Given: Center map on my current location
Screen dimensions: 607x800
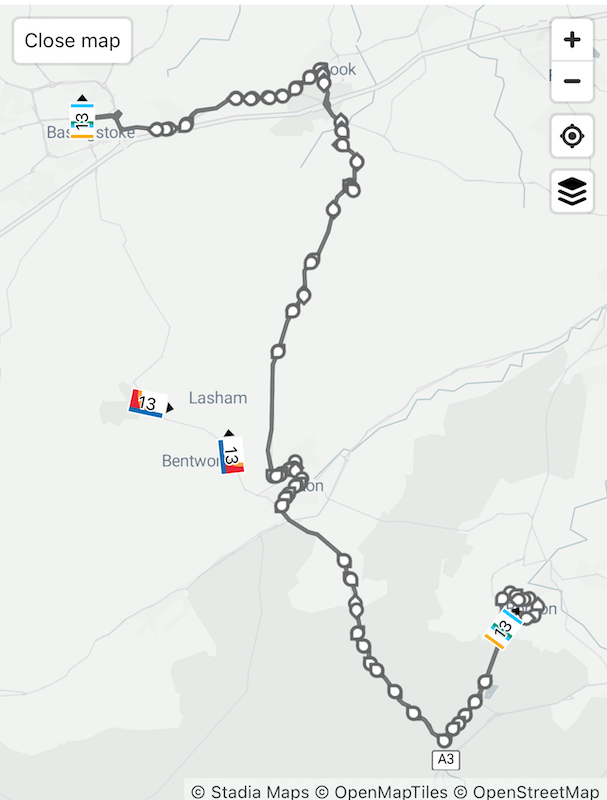Looking at the screenshot, I should pos(572,136).
